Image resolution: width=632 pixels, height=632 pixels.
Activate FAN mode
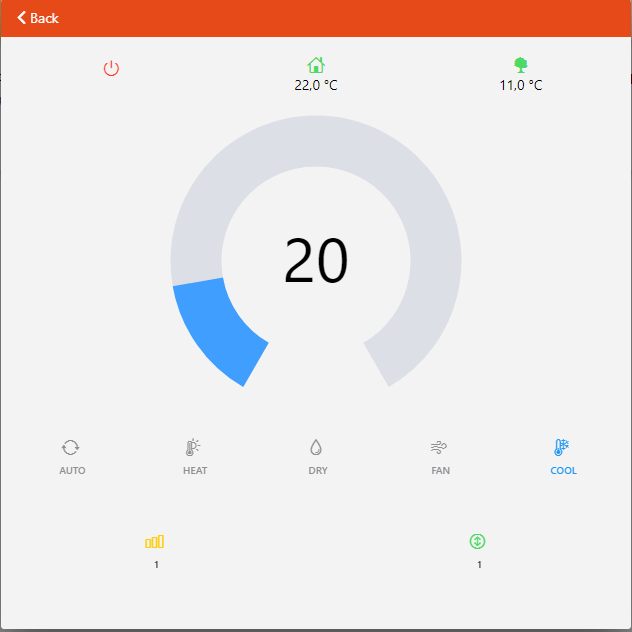pyautogui.click(x=440, y=456)
